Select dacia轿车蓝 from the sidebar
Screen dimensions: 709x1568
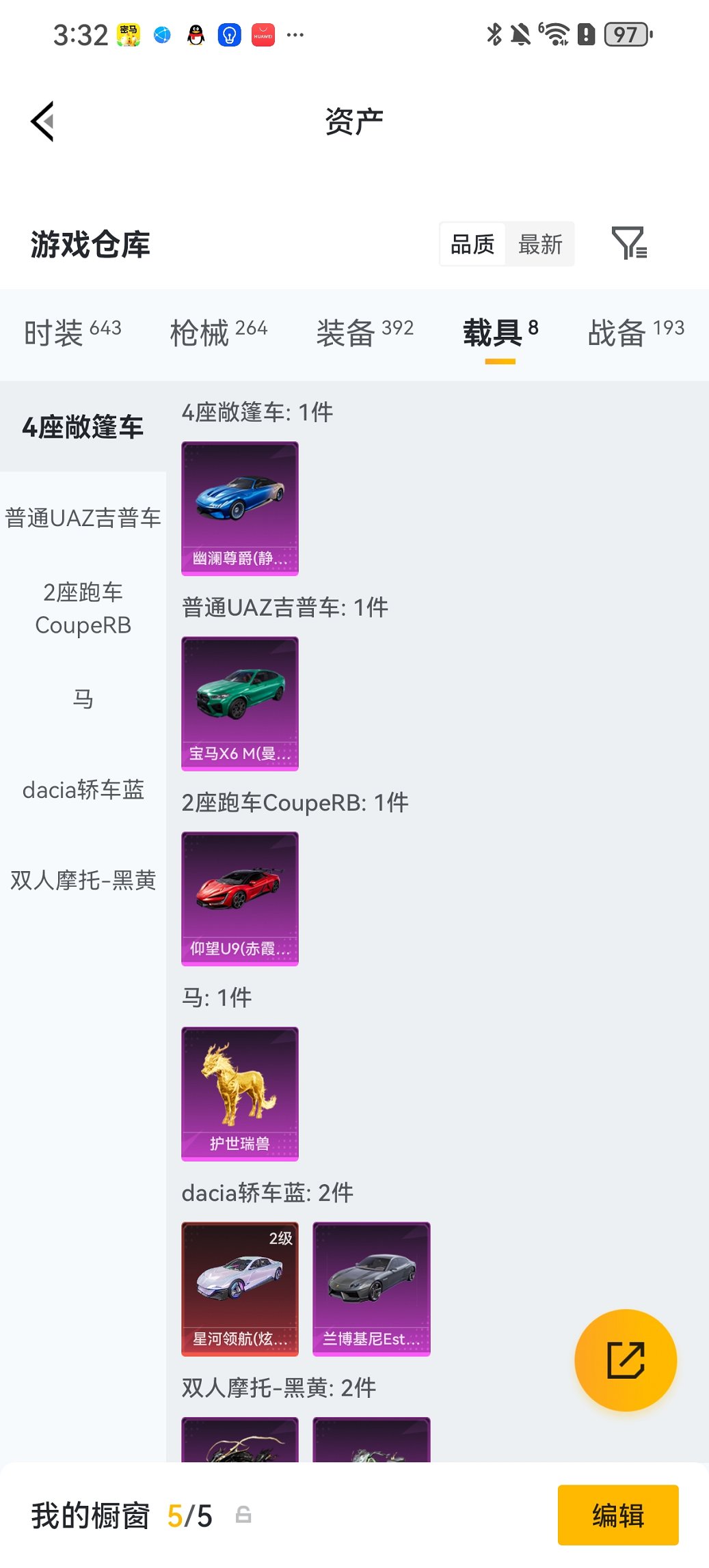pyautogui.click(x=83, y=790)
